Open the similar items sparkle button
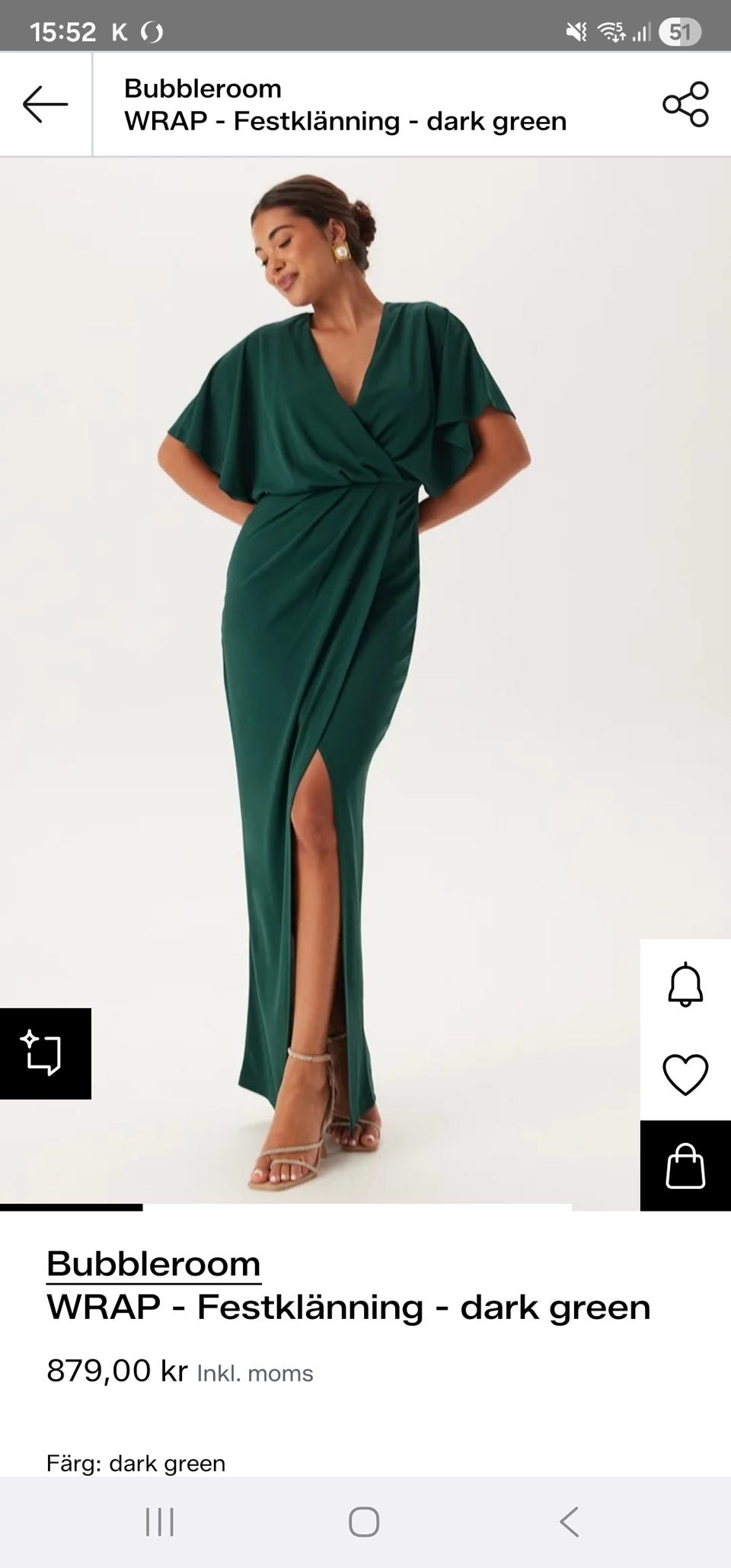Screen dimensions: 731x1568 point(45,1053)
